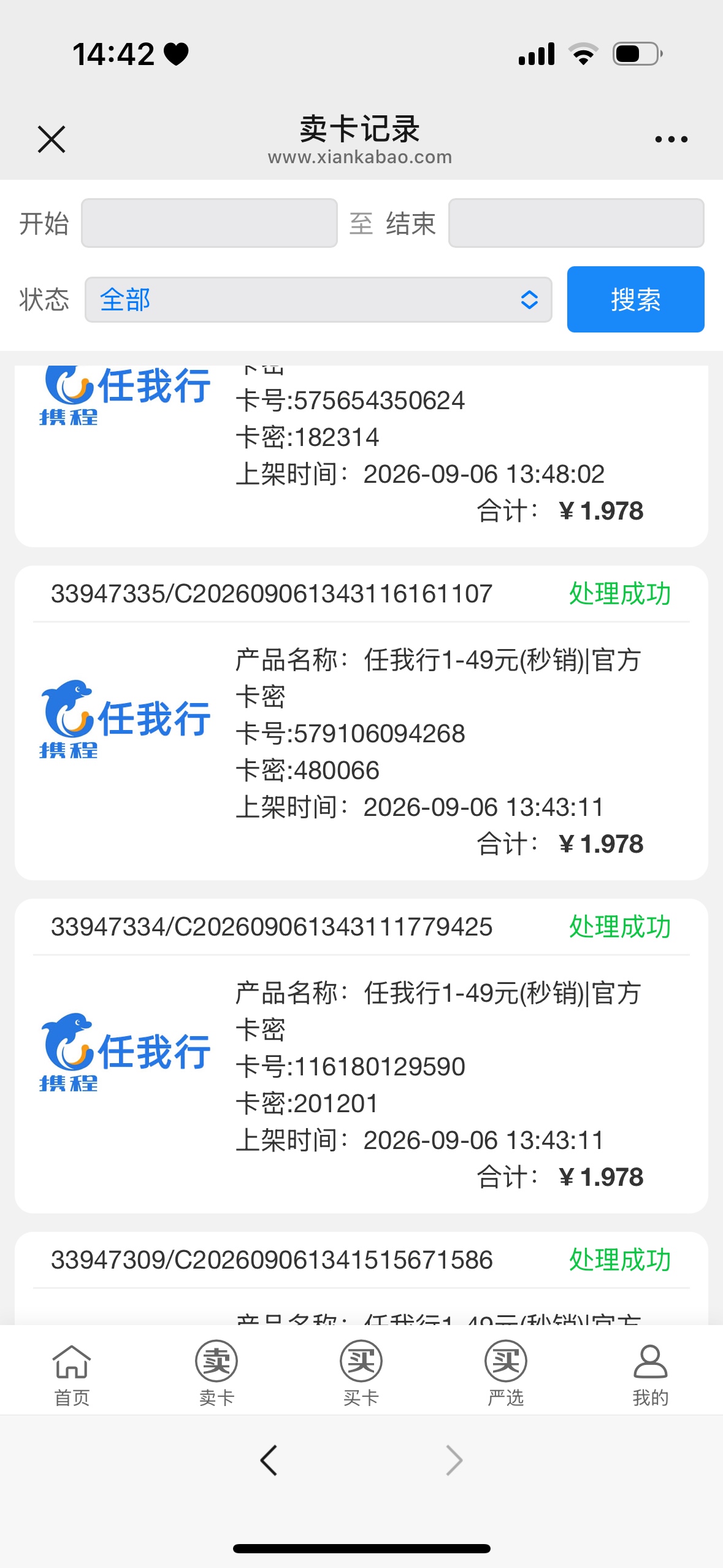Select the 结束 end date field
The width and height of the screenshot is (723, 1568).
pyautogui.click(x=576, y=223)
